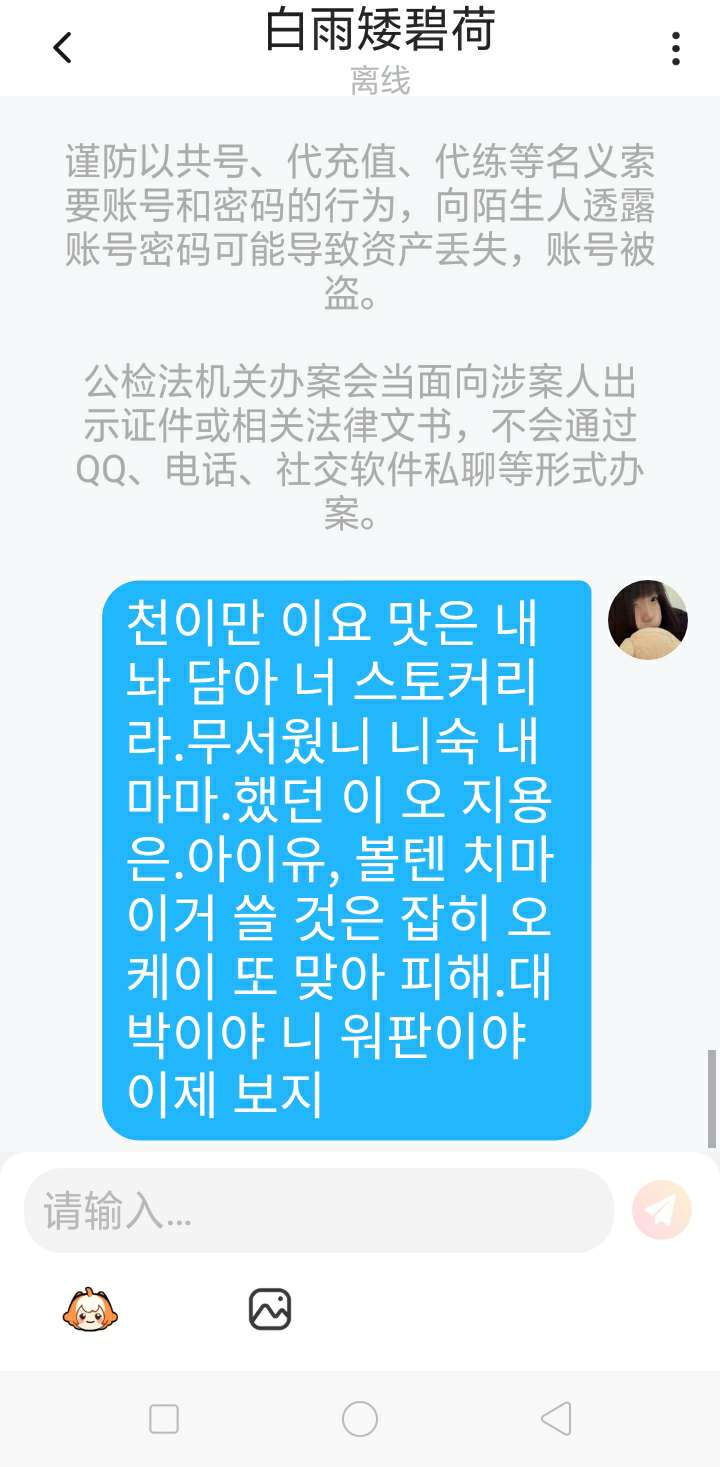The width and height of the screenshot is (720, 1467).
Task: Tap the 请输入 message input field
Action: click(x=318, y=1211)
